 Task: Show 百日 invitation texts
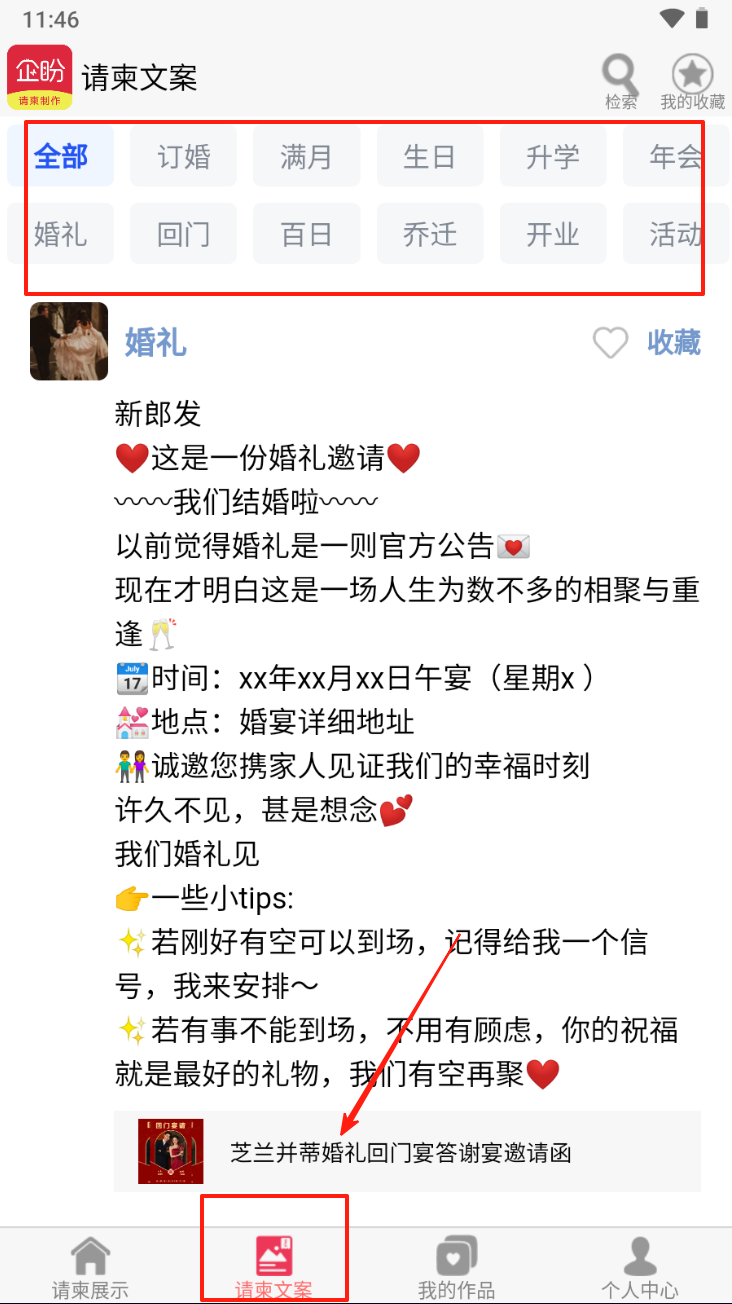point(306,234)
